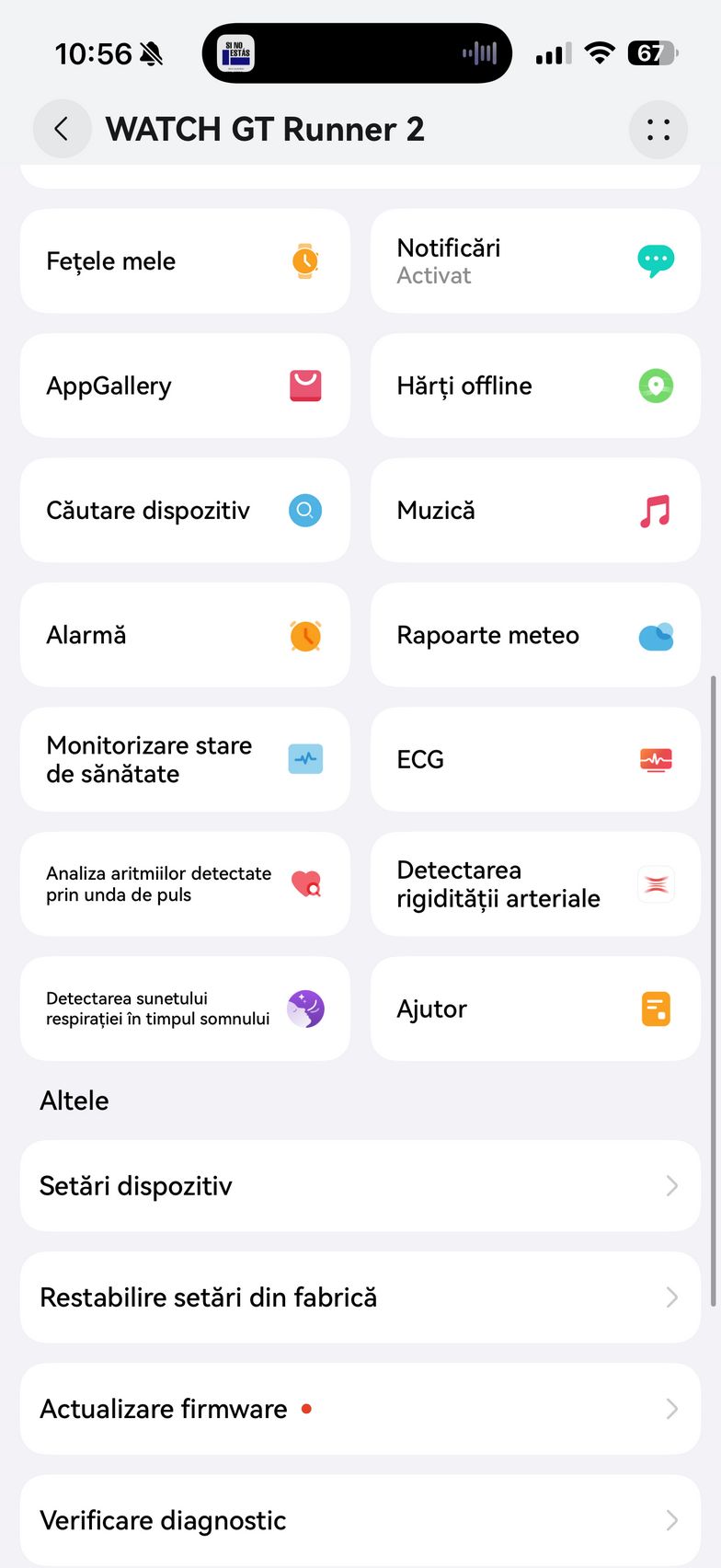
Task: Open Analiza aritmiilor detectate prin unda de puls
Action: click(x=185, y=884)
